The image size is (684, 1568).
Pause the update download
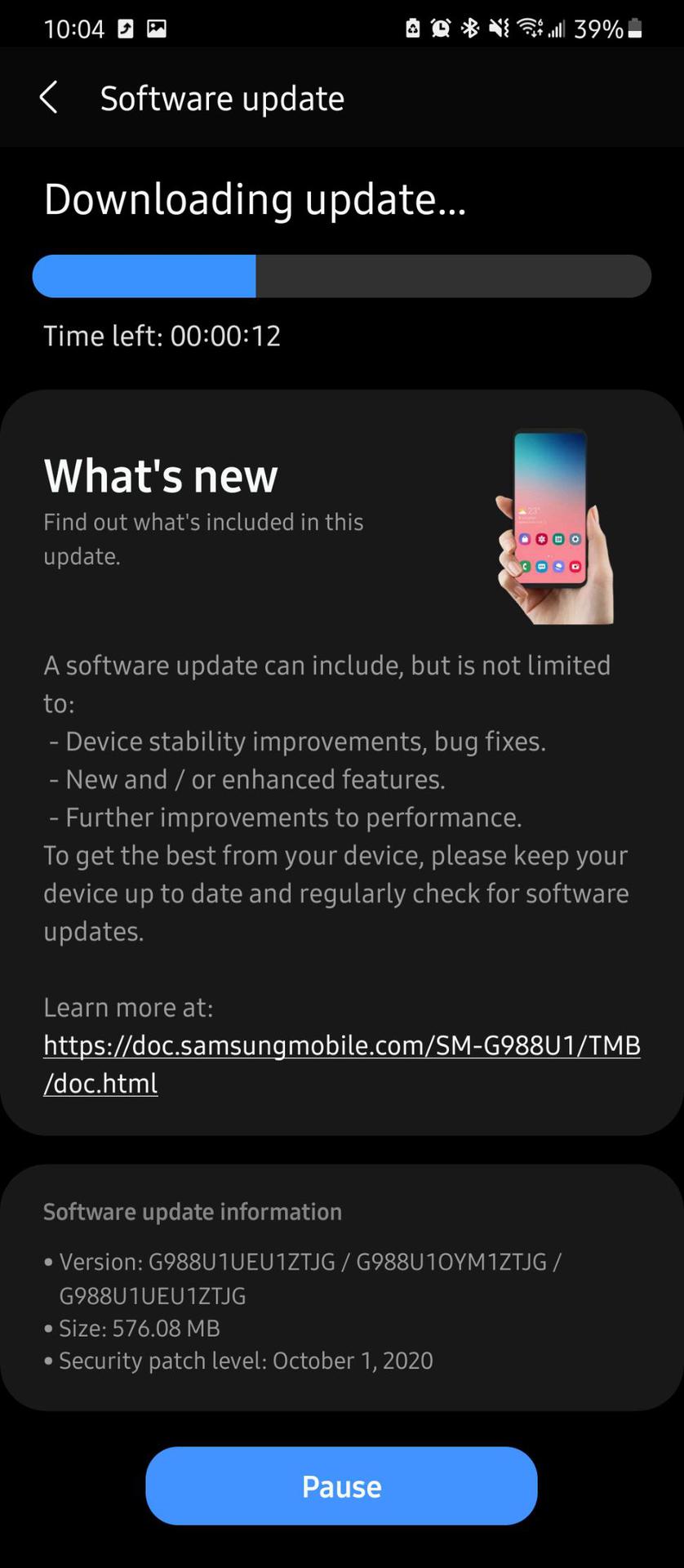coord(341,1486)
